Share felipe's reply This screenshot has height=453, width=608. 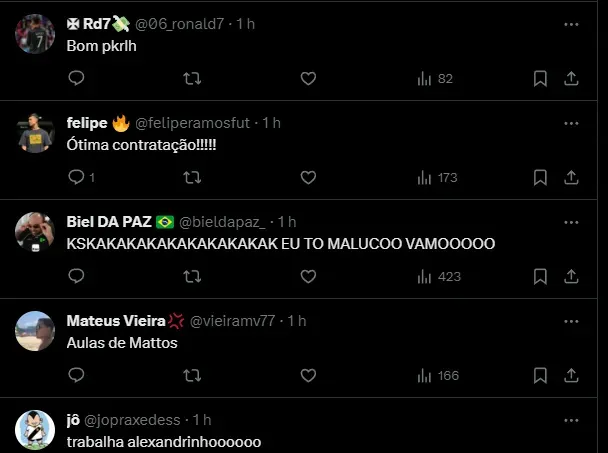tap(571, 177)
